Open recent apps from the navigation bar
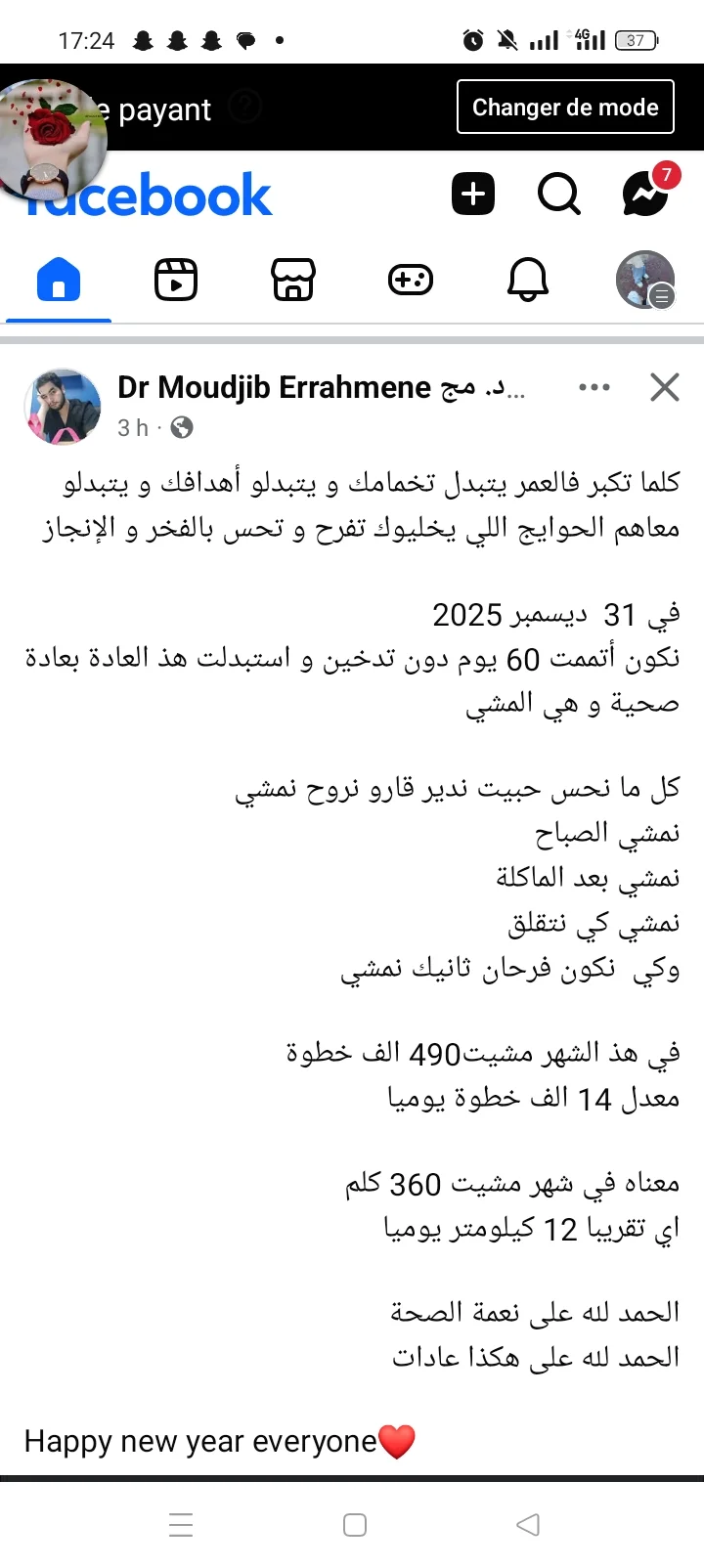 click(x=181, y=1524)
